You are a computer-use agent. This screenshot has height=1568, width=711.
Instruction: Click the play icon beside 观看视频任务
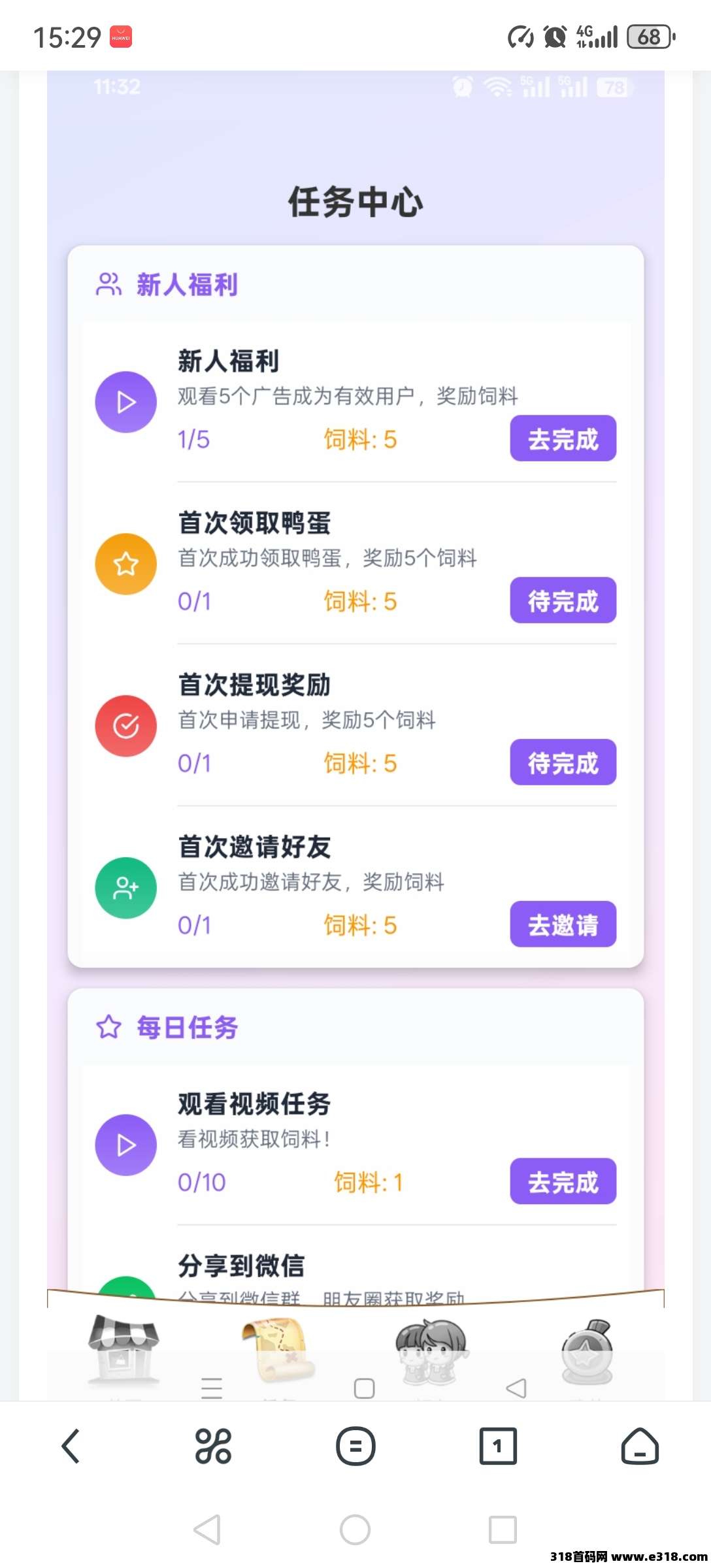pyautogui.click(x=125, y=1145)
